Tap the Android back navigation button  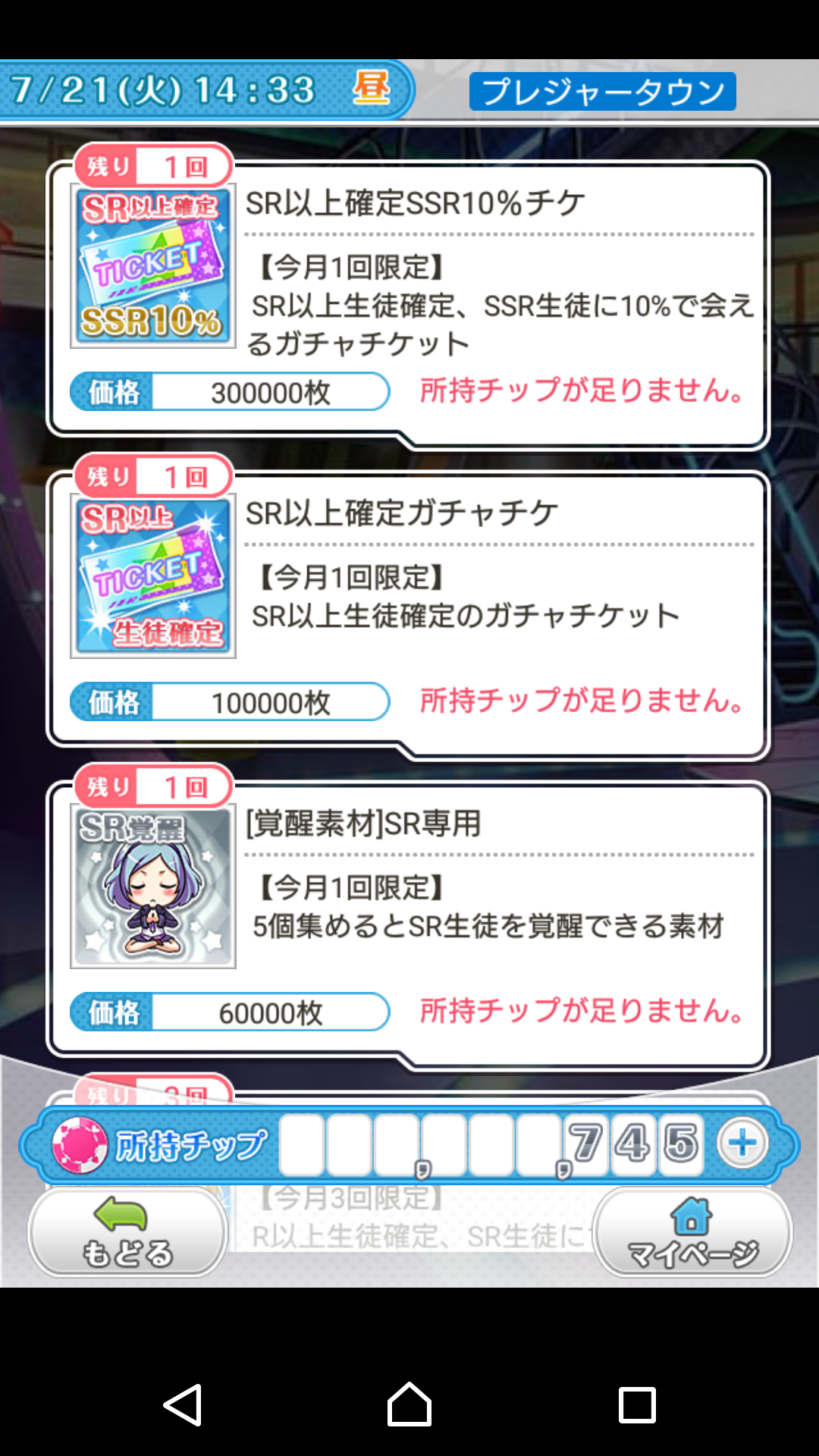(183, 1404)
